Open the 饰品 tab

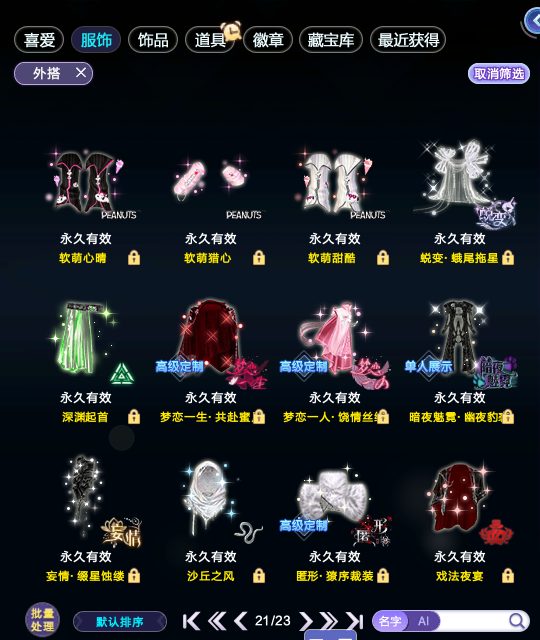(x=153, y=40)
